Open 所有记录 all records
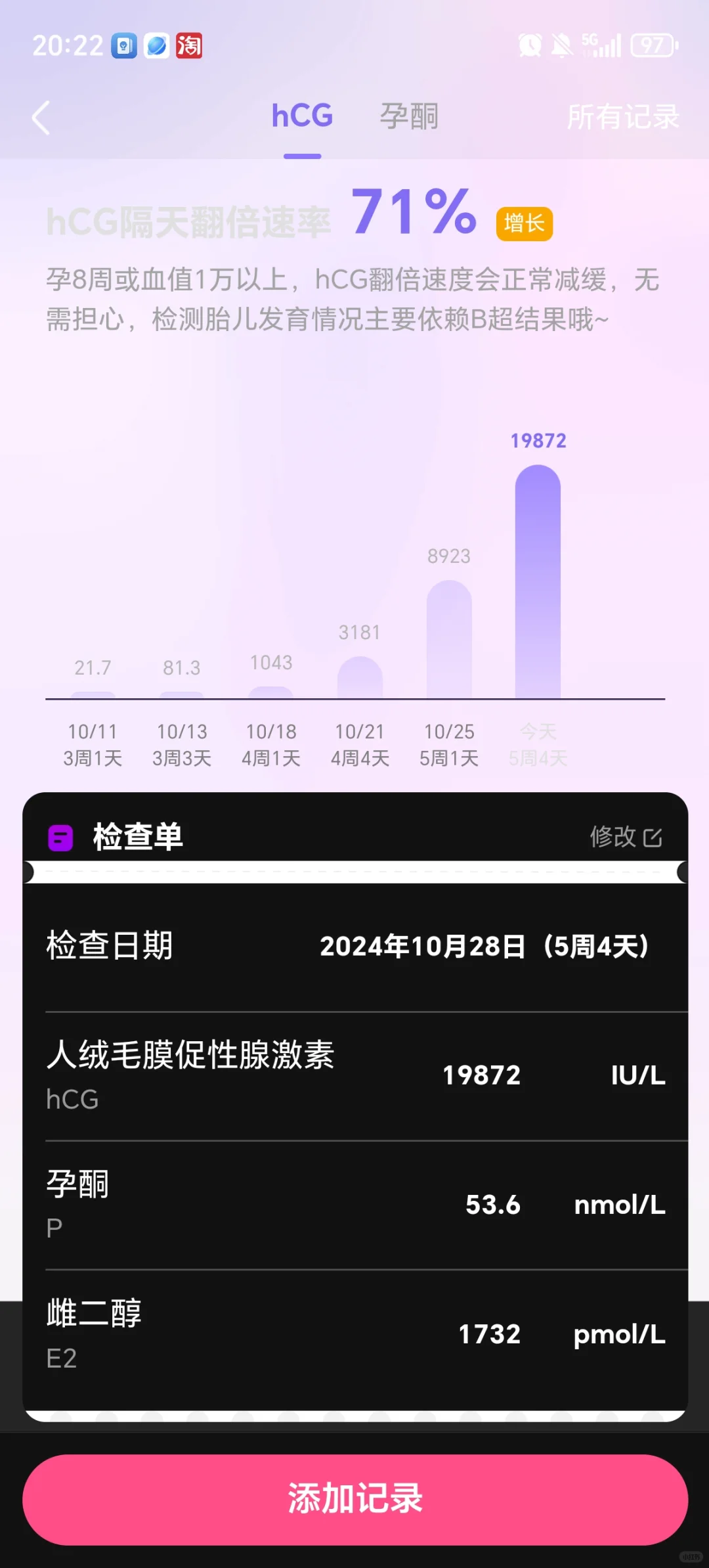Image resolution: width=709 pixels, height=1568 pixels. pos(622,118)
